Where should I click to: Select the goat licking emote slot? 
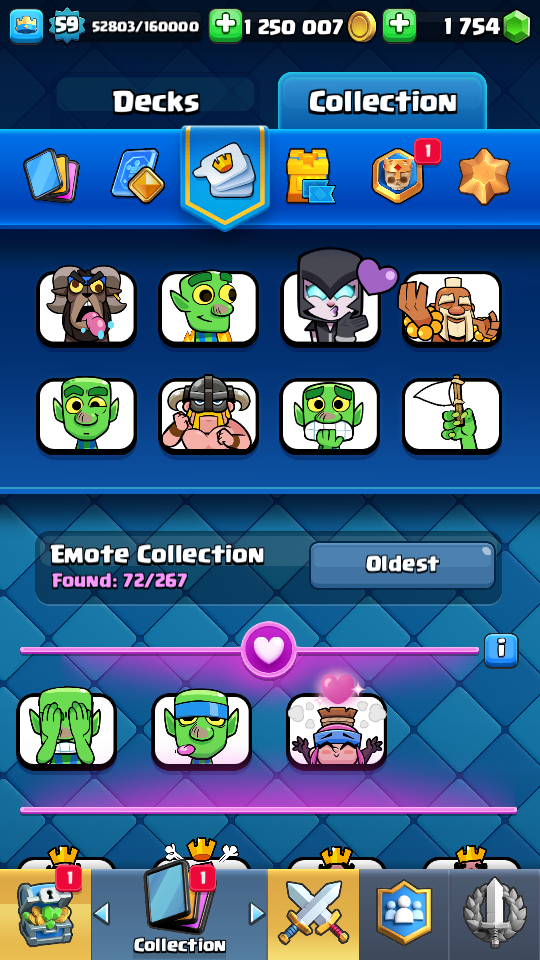click(x=86, y=307)
